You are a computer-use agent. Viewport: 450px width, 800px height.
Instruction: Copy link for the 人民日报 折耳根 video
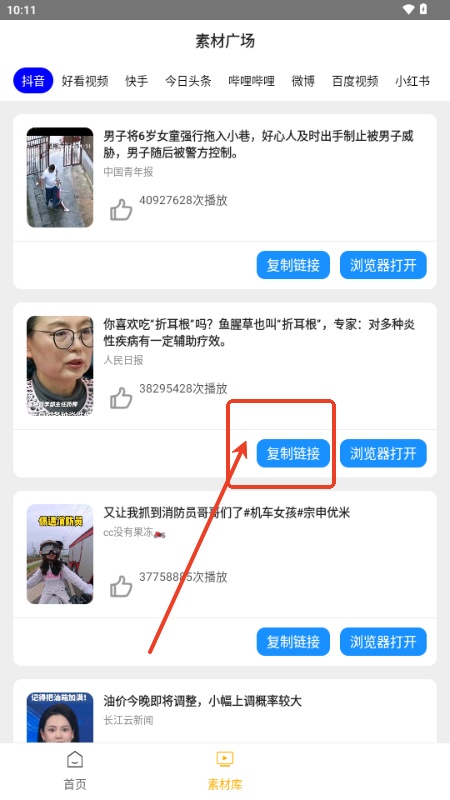point(293,453)
